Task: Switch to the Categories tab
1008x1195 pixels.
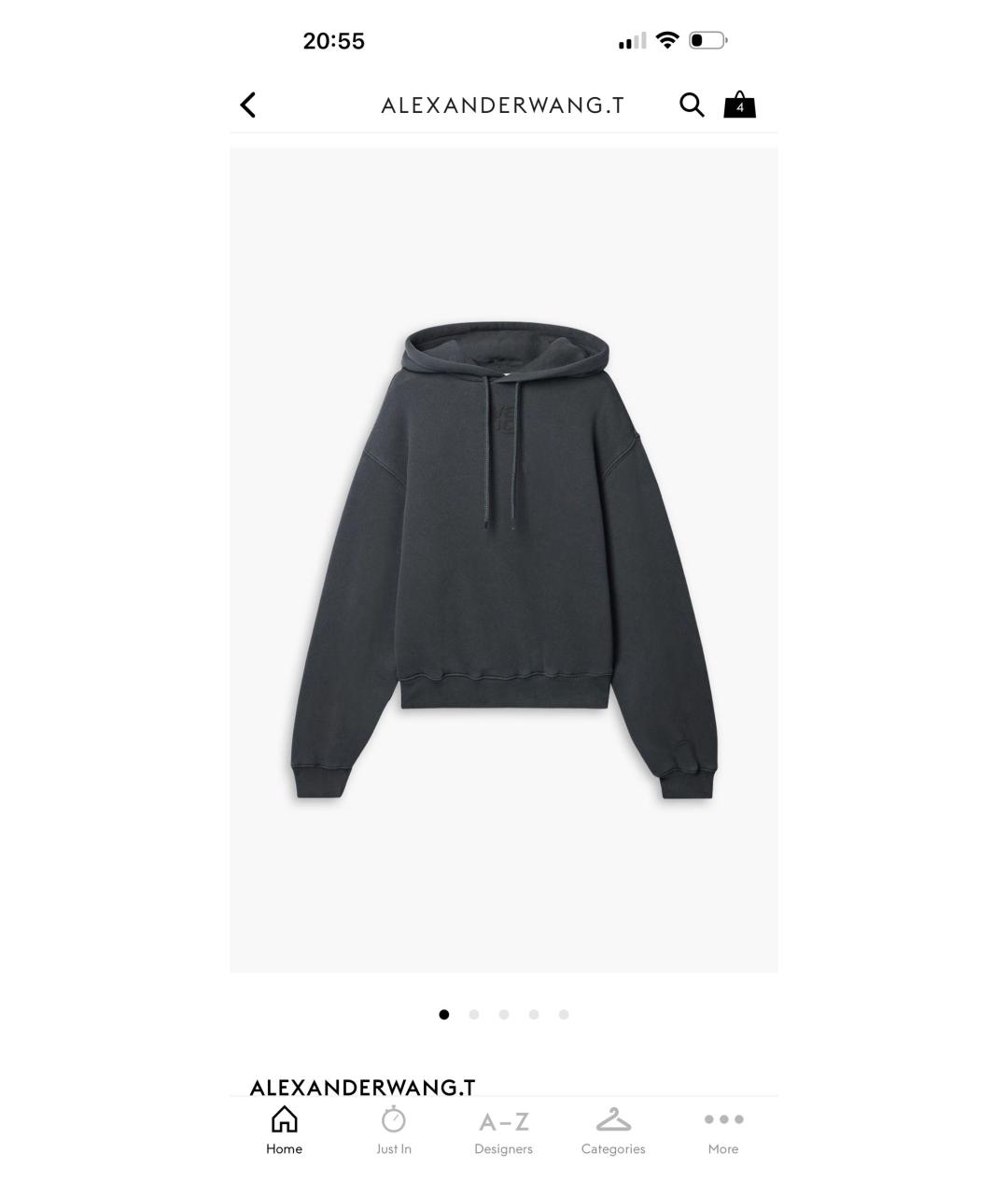Action: [x=613, y=1130]
